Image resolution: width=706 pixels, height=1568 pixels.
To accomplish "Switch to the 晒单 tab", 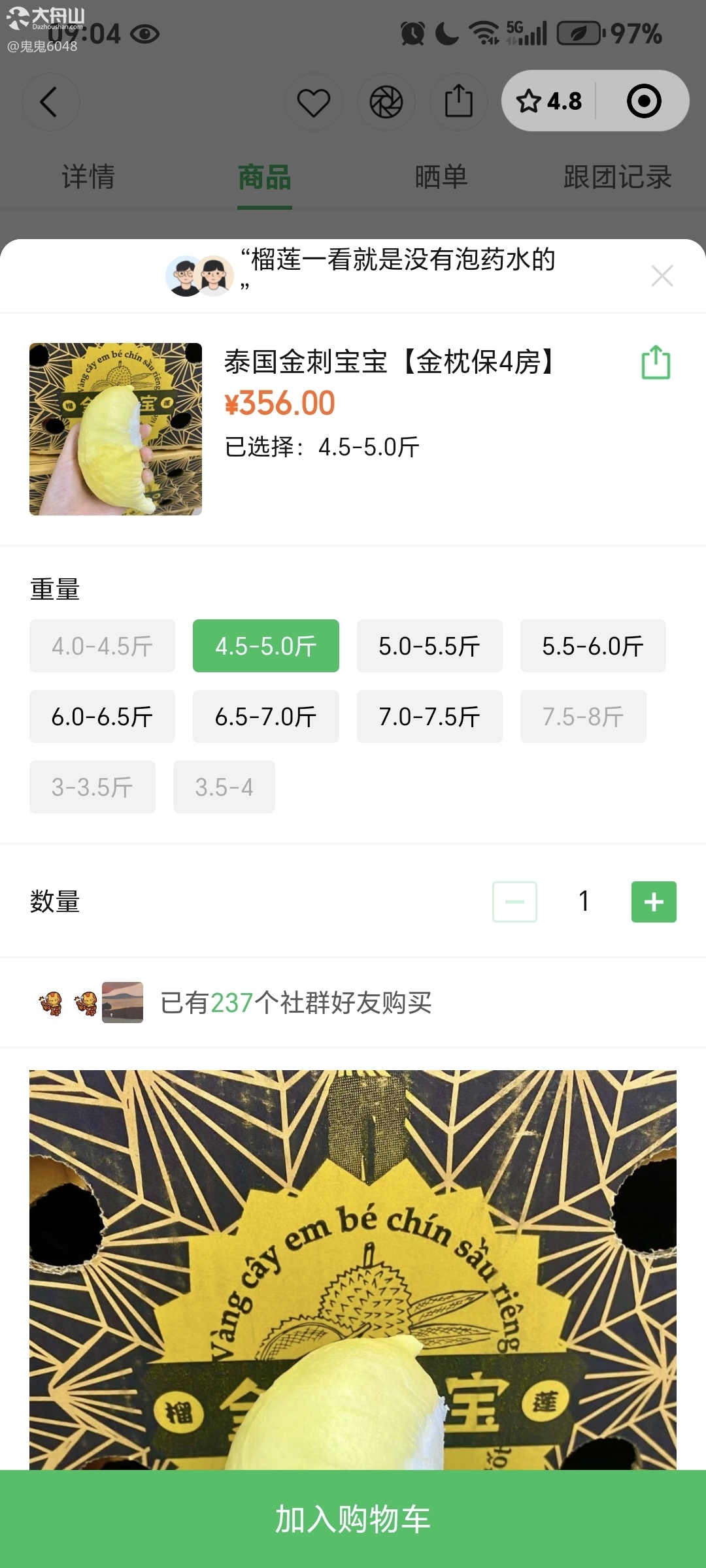I will tap(441, 177).
